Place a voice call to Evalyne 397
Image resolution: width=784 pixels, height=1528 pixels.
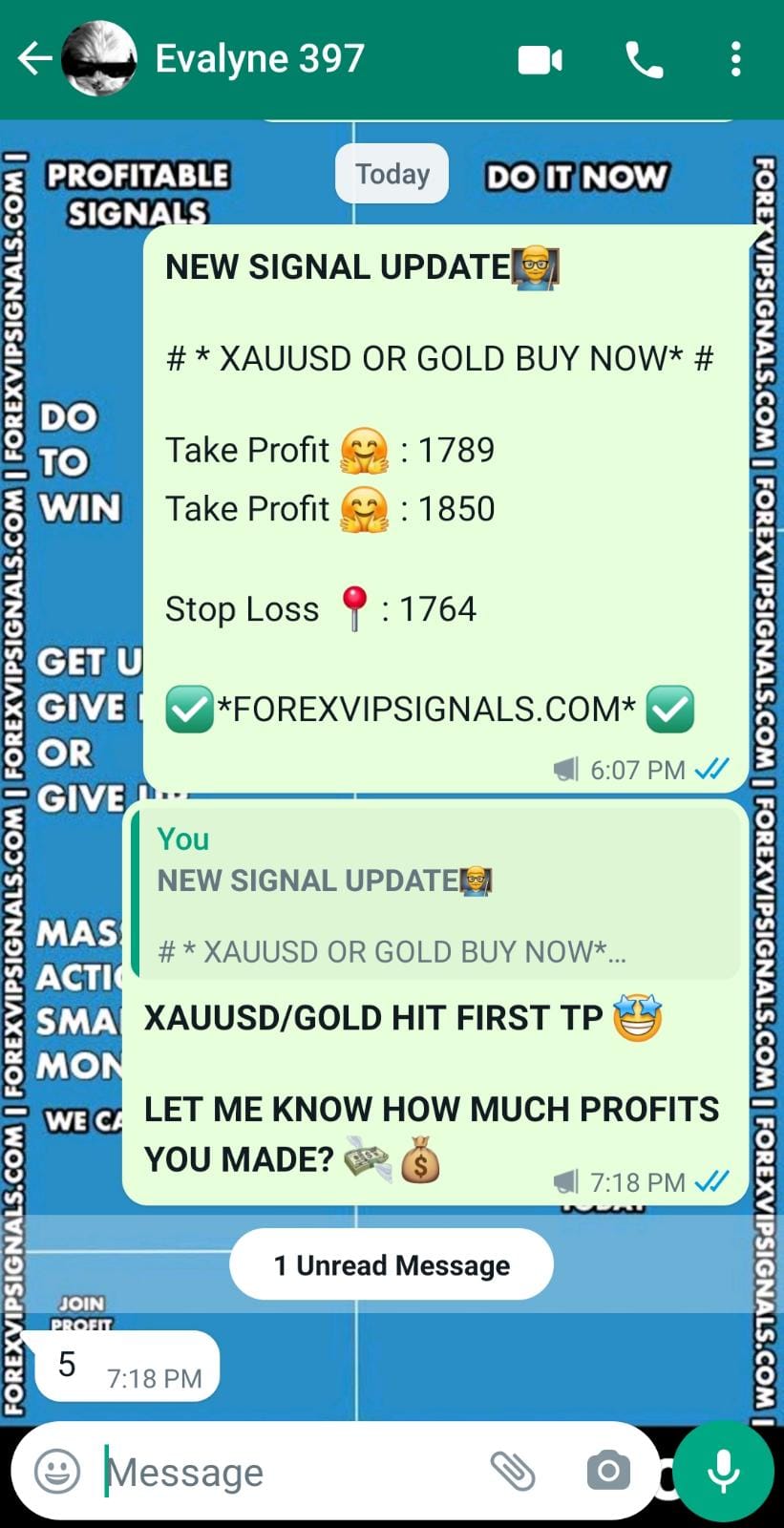tap(645, 60)
